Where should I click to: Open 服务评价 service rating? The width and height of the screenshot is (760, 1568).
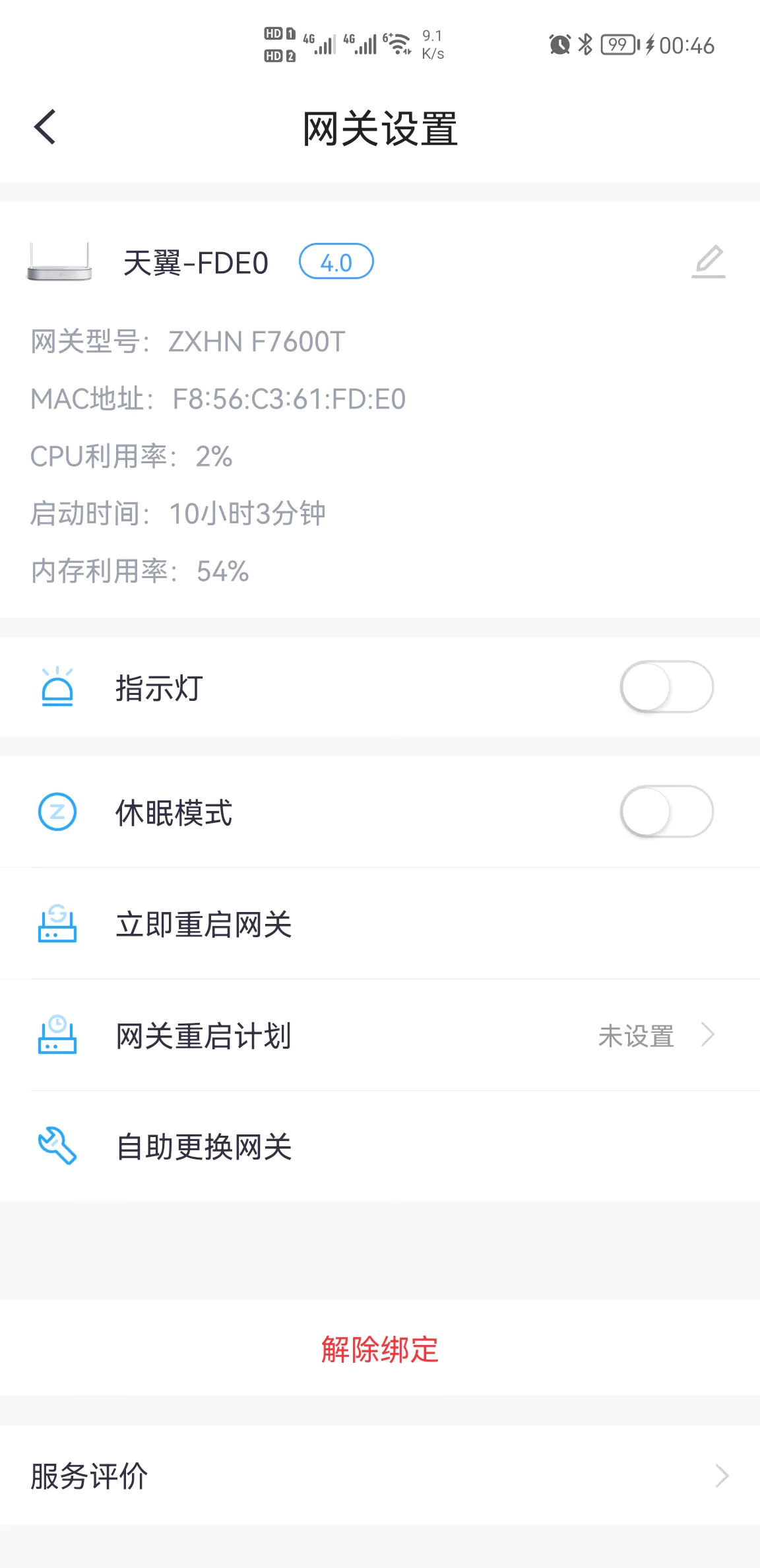tap(380, 1476)
